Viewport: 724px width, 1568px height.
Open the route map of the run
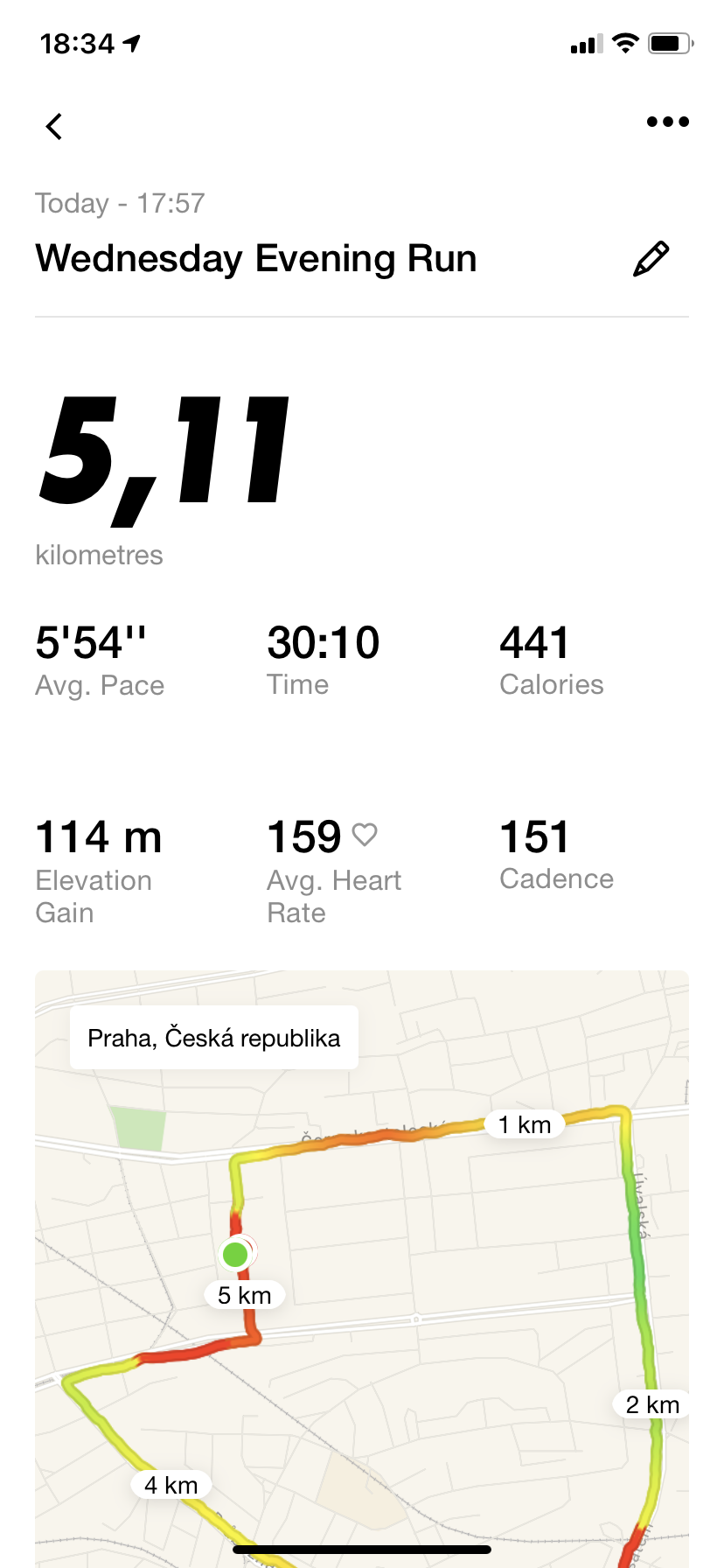[362, 1269]
